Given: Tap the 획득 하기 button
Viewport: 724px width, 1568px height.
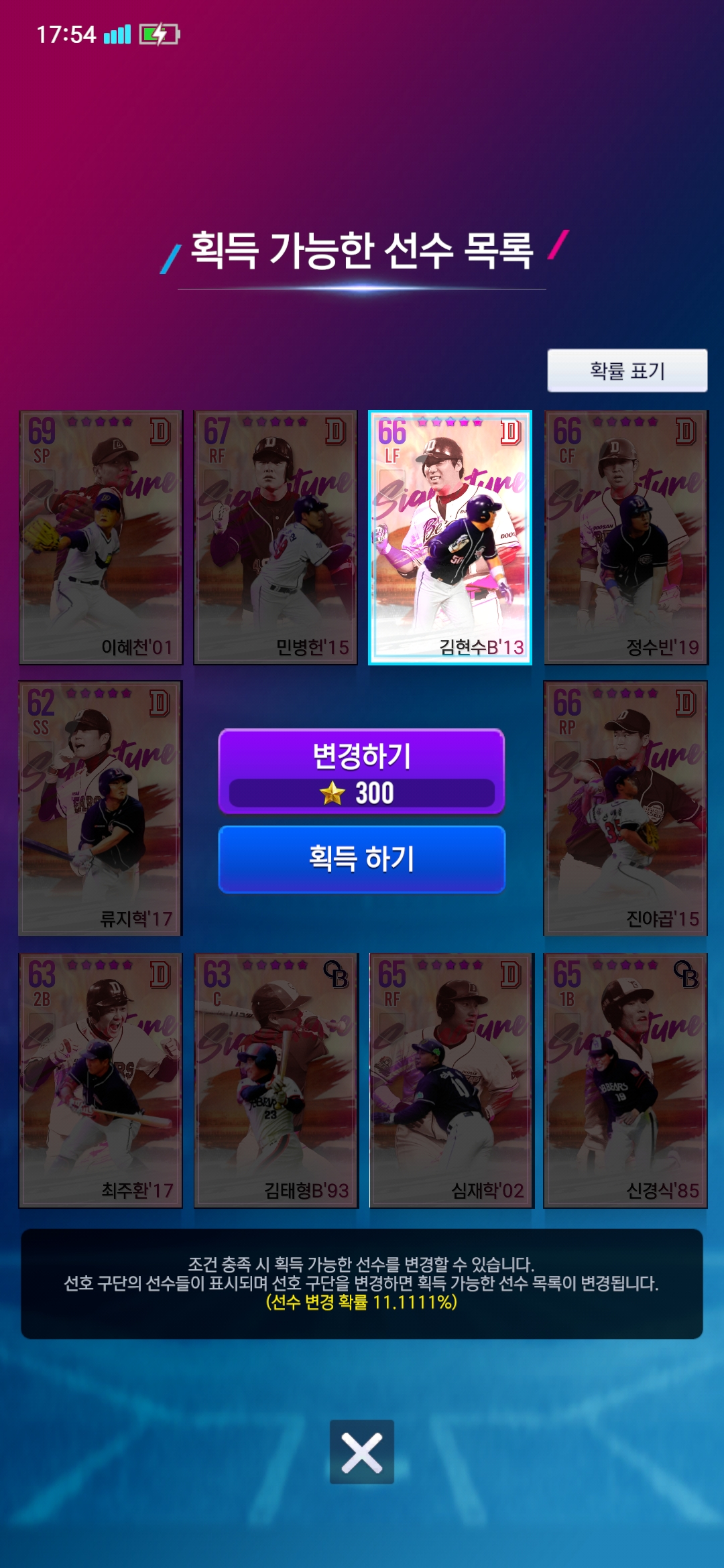Looking at the screenshot, I should pos(361,859).
